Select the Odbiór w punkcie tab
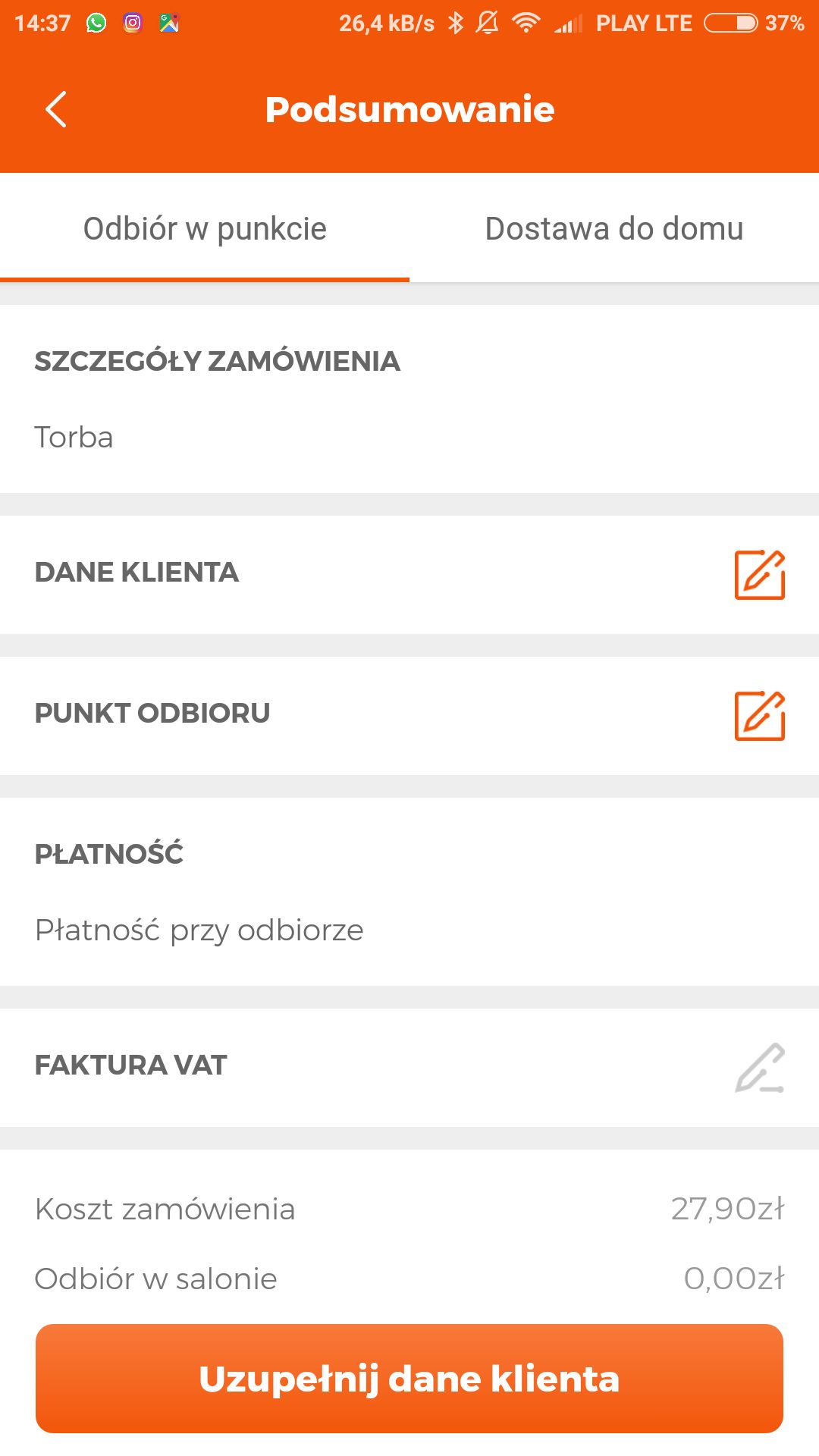The width and height of the screenshot is (819, 1456). (x=205, y=228)
